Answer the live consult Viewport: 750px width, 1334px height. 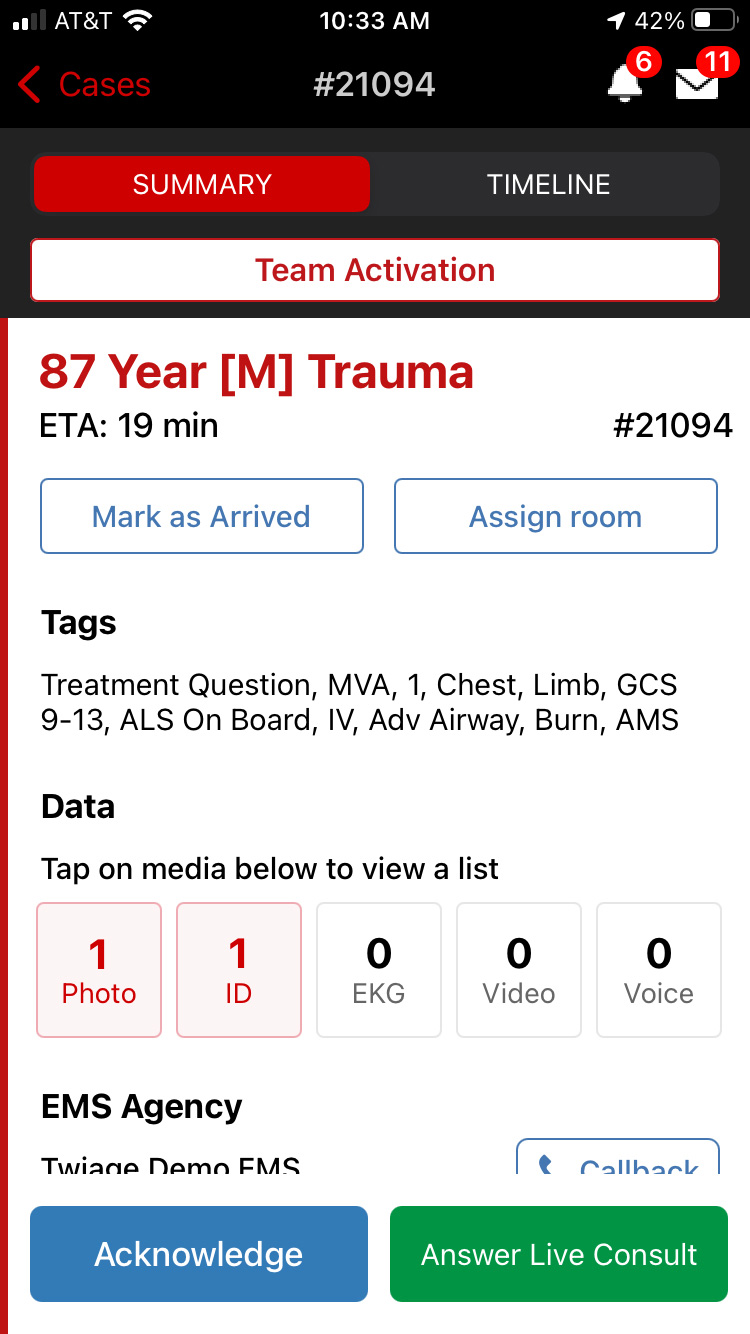point(558,1254)
